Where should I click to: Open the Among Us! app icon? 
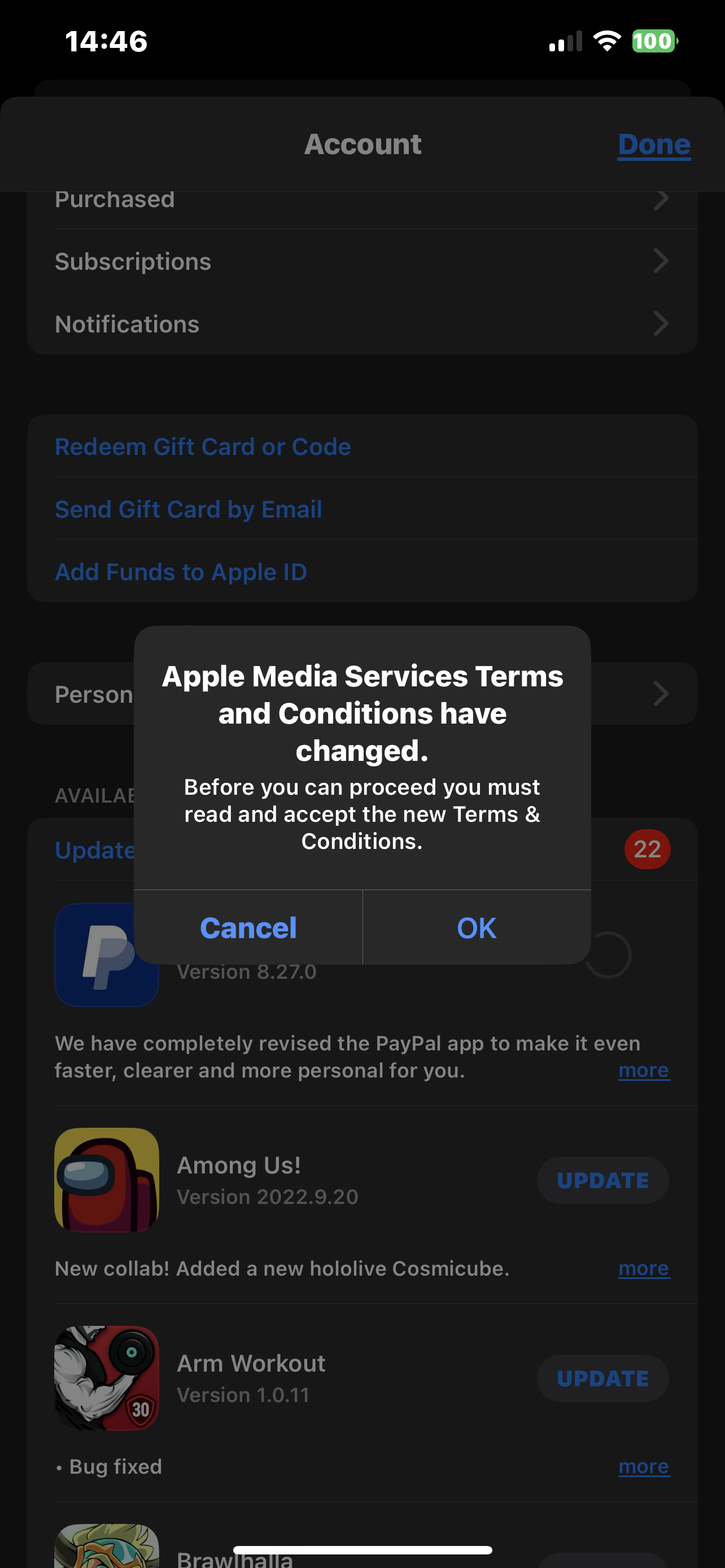pos(106,1179)
